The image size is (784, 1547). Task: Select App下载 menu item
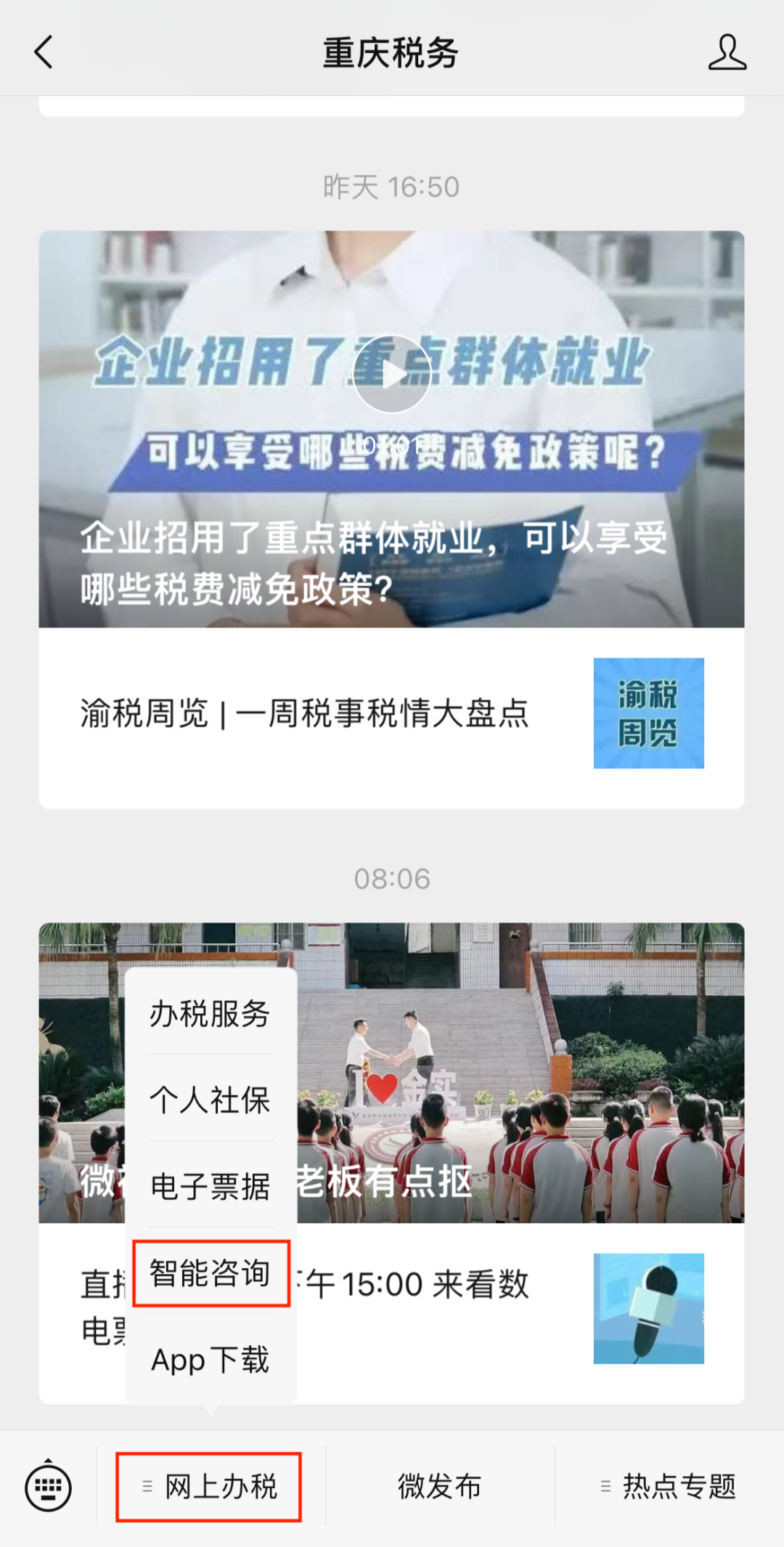click(x=211, y=1360)
